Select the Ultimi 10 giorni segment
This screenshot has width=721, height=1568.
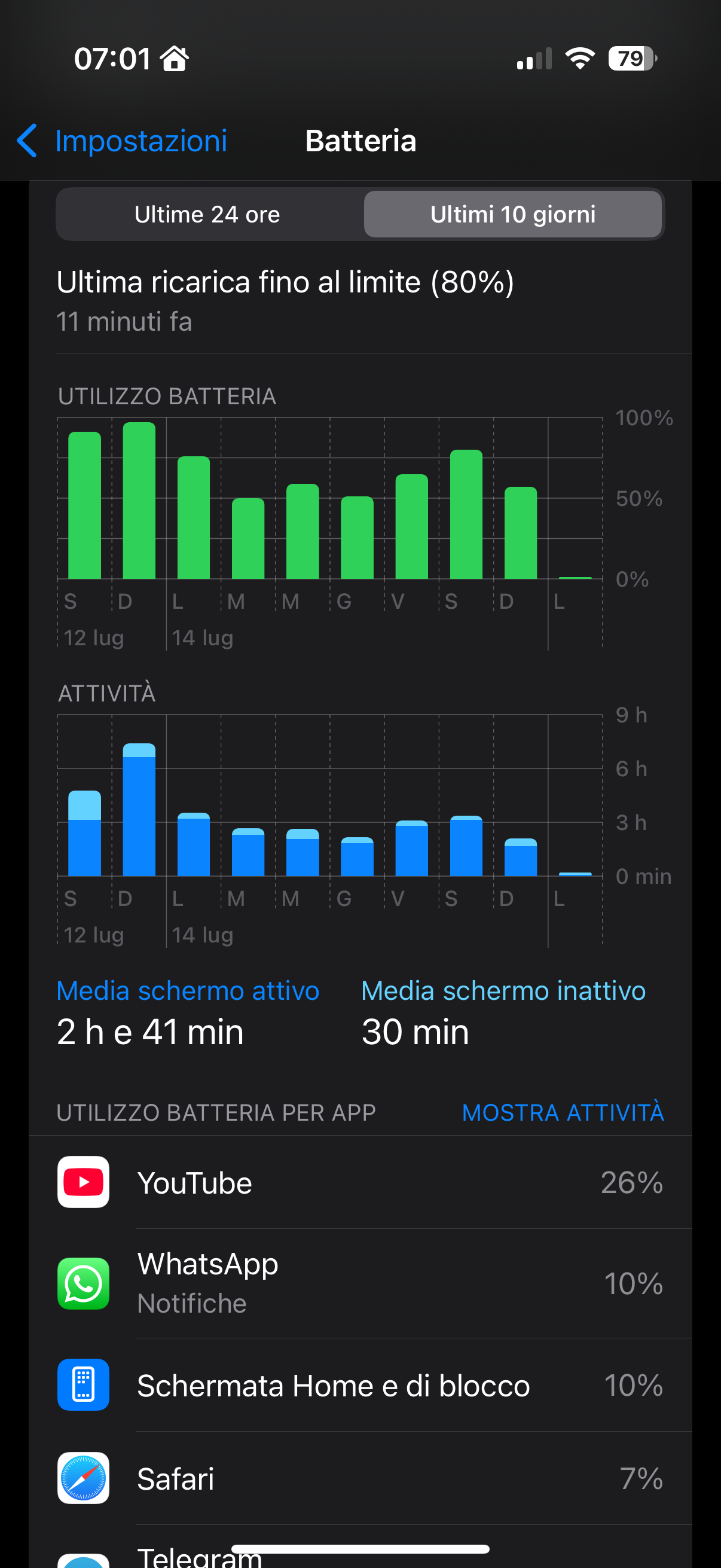coord(512,214)
